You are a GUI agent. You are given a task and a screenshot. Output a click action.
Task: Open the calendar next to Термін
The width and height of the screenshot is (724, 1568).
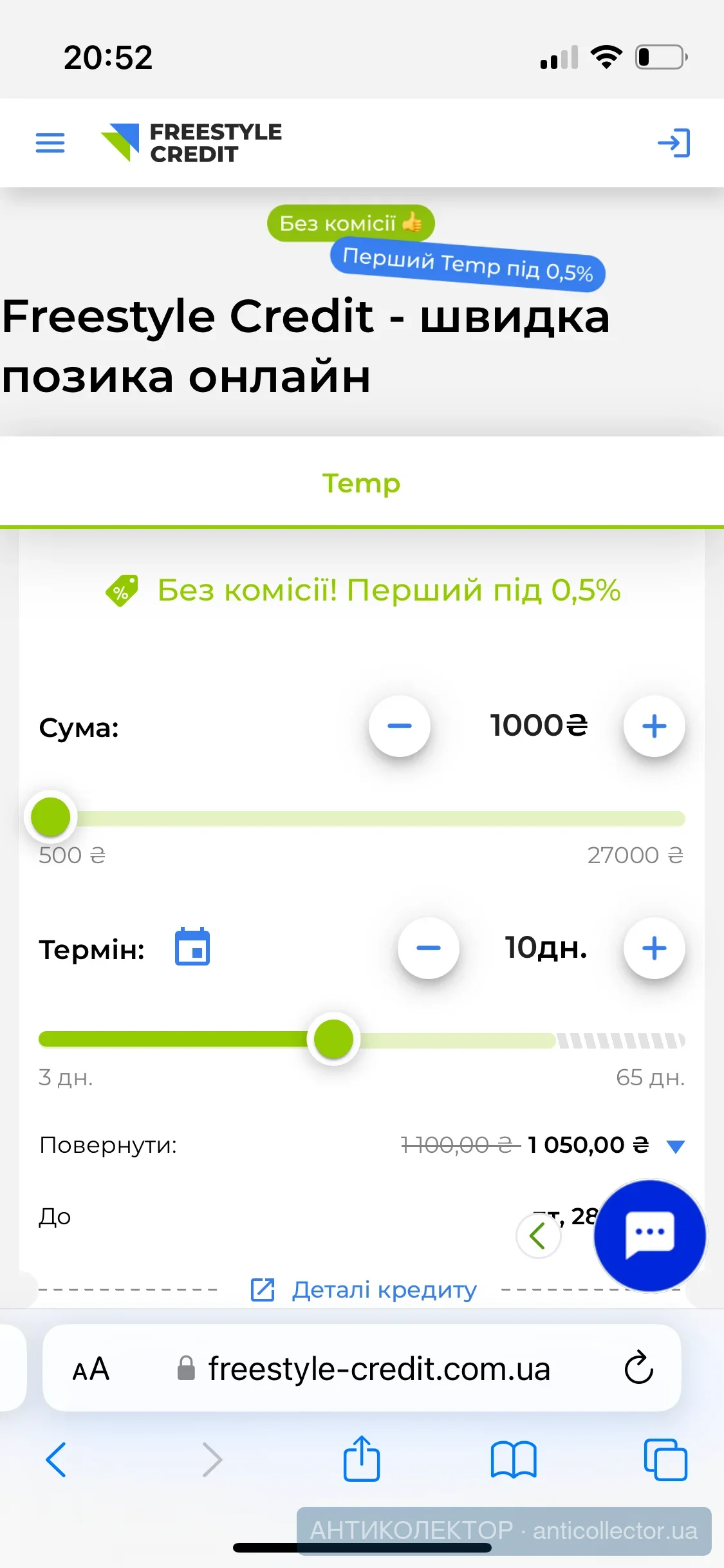tap(192, 947)
